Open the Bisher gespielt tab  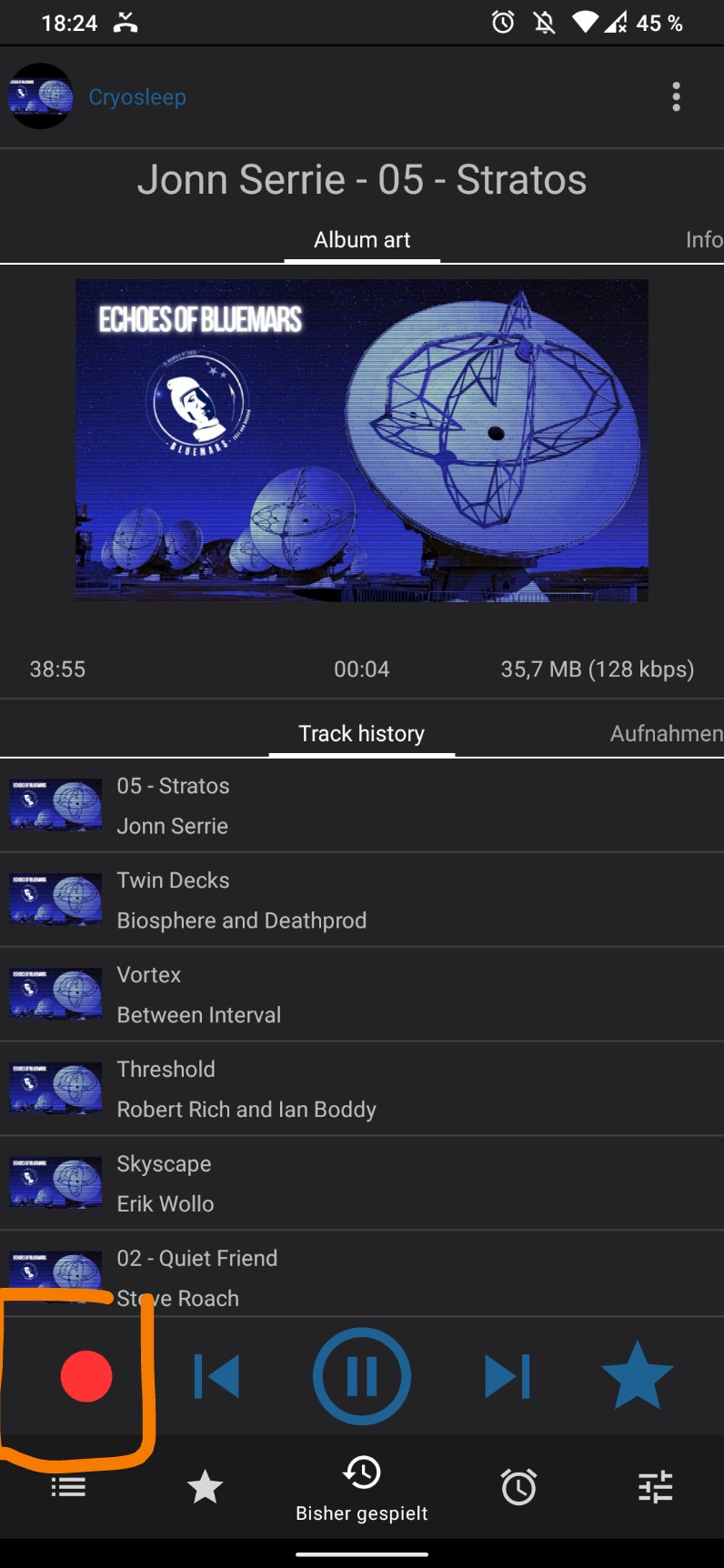(x=362, y=1489)
